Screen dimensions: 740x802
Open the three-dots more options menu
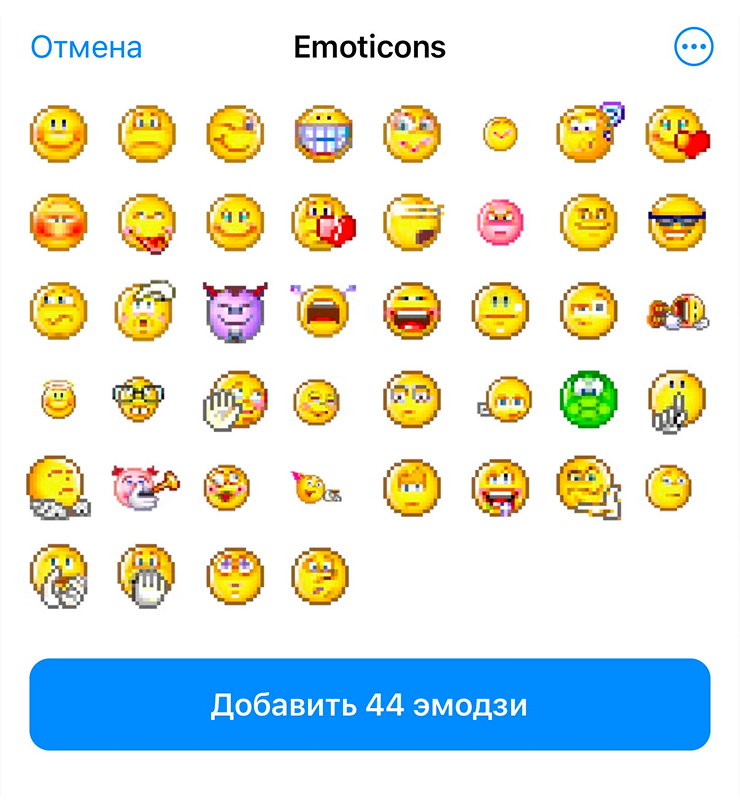(x=693, y=47)
